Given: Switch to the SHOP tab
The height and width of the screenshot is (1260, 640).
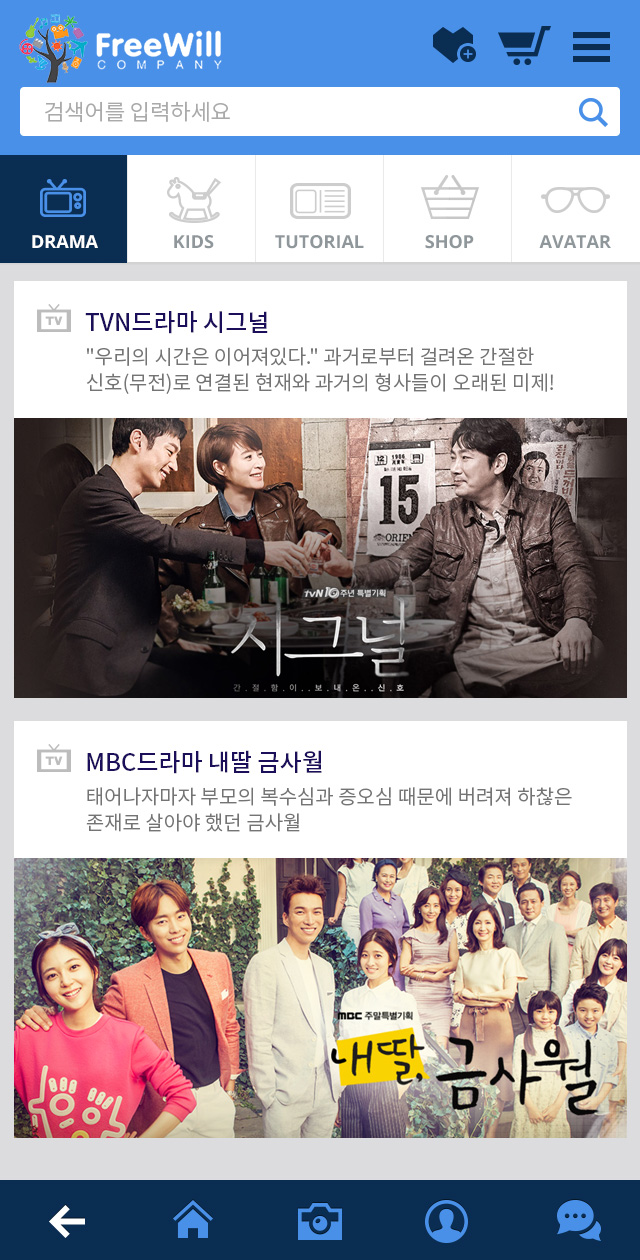Looking at the screenshot, I should [x=448, y=209].
